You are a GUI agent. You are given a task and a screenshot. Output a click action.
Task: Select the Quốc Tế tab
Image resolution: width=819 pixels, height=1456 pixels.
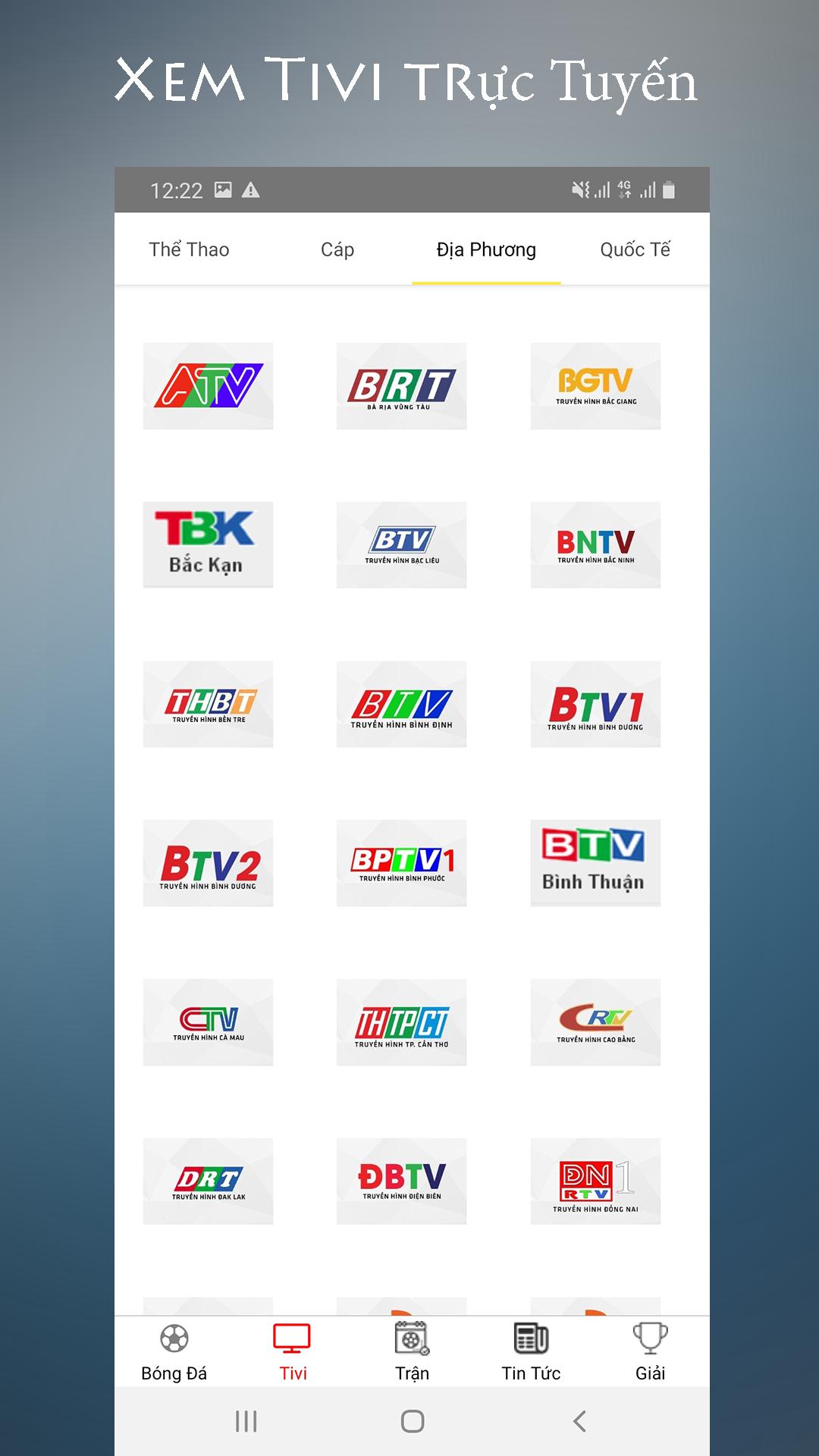coord(635,249)
